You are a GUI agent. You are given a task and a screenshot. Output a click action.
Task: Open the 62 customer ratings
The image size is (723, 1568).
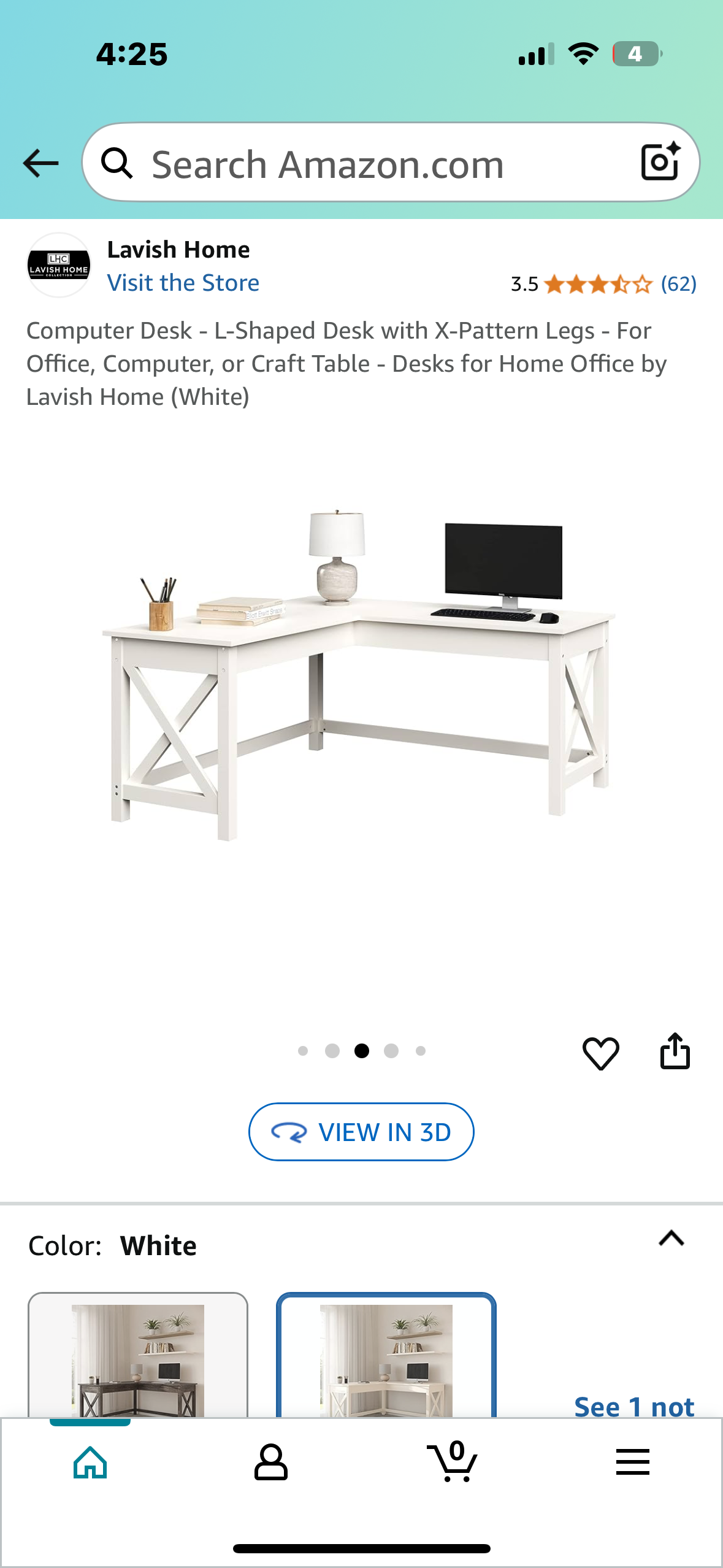coord(678,284)
